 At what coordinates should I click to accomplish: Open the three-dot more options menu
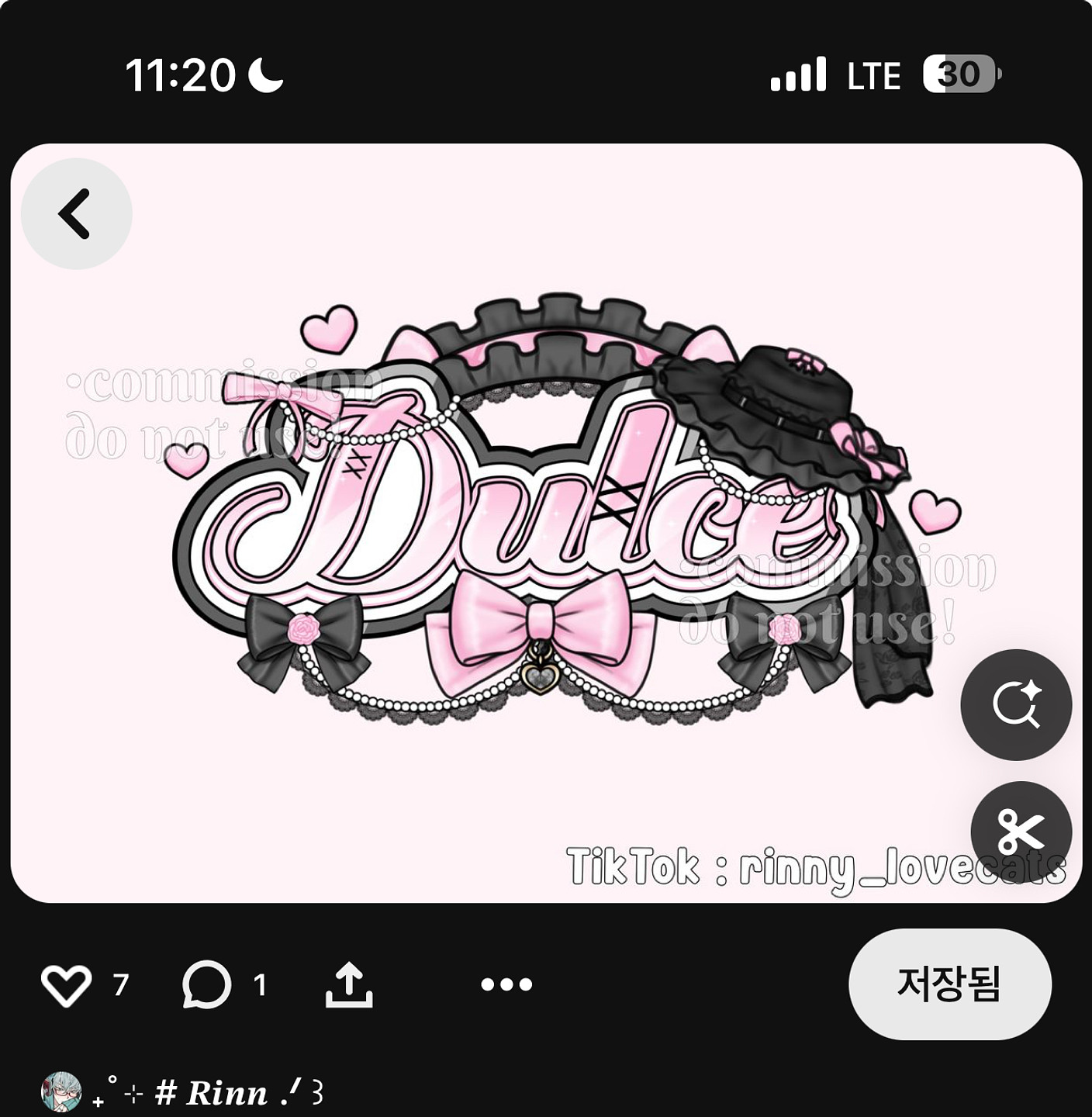coord(506,985)
